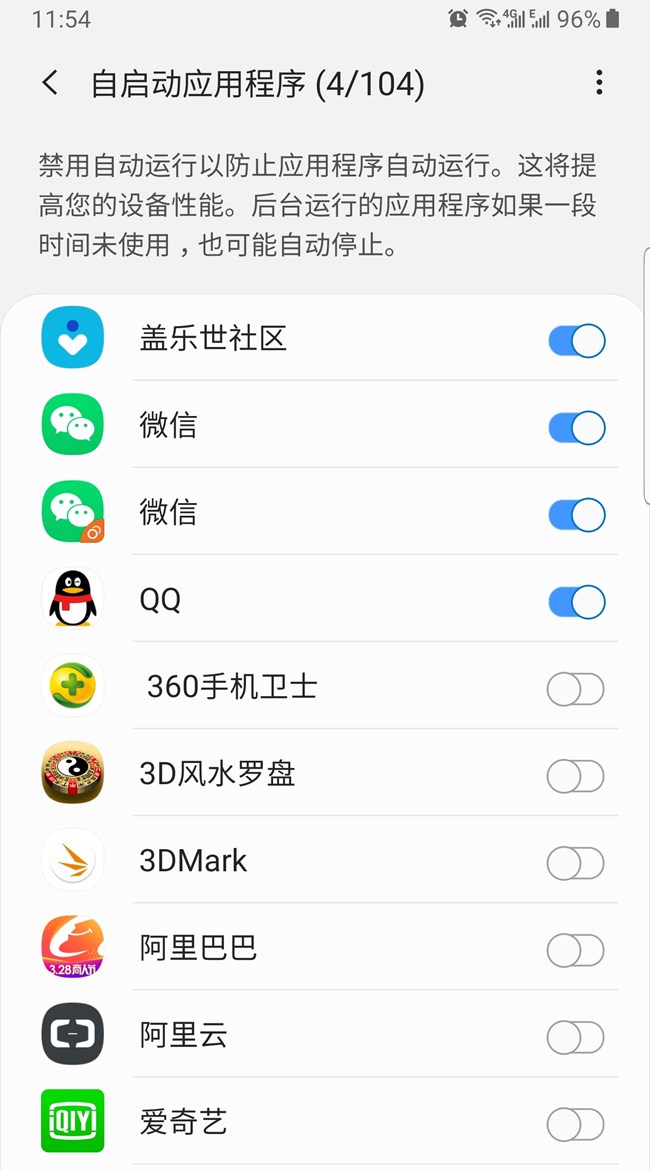Switch off QQ auto-start
The width and height of the screenshot is (650, 1170).
point(576,602)
